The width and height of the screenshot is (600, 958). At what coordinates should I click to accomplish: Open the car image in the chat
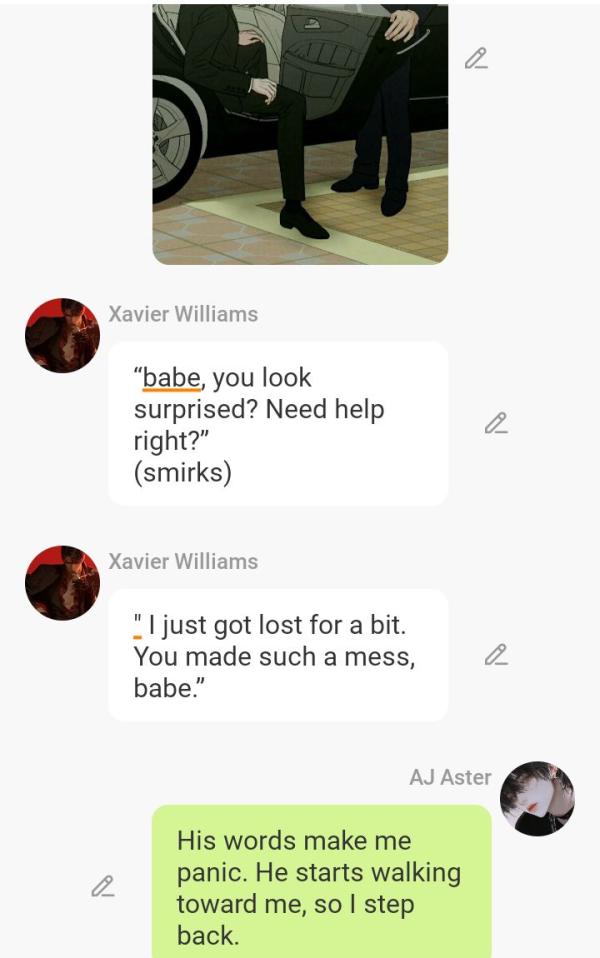[300, 135]
